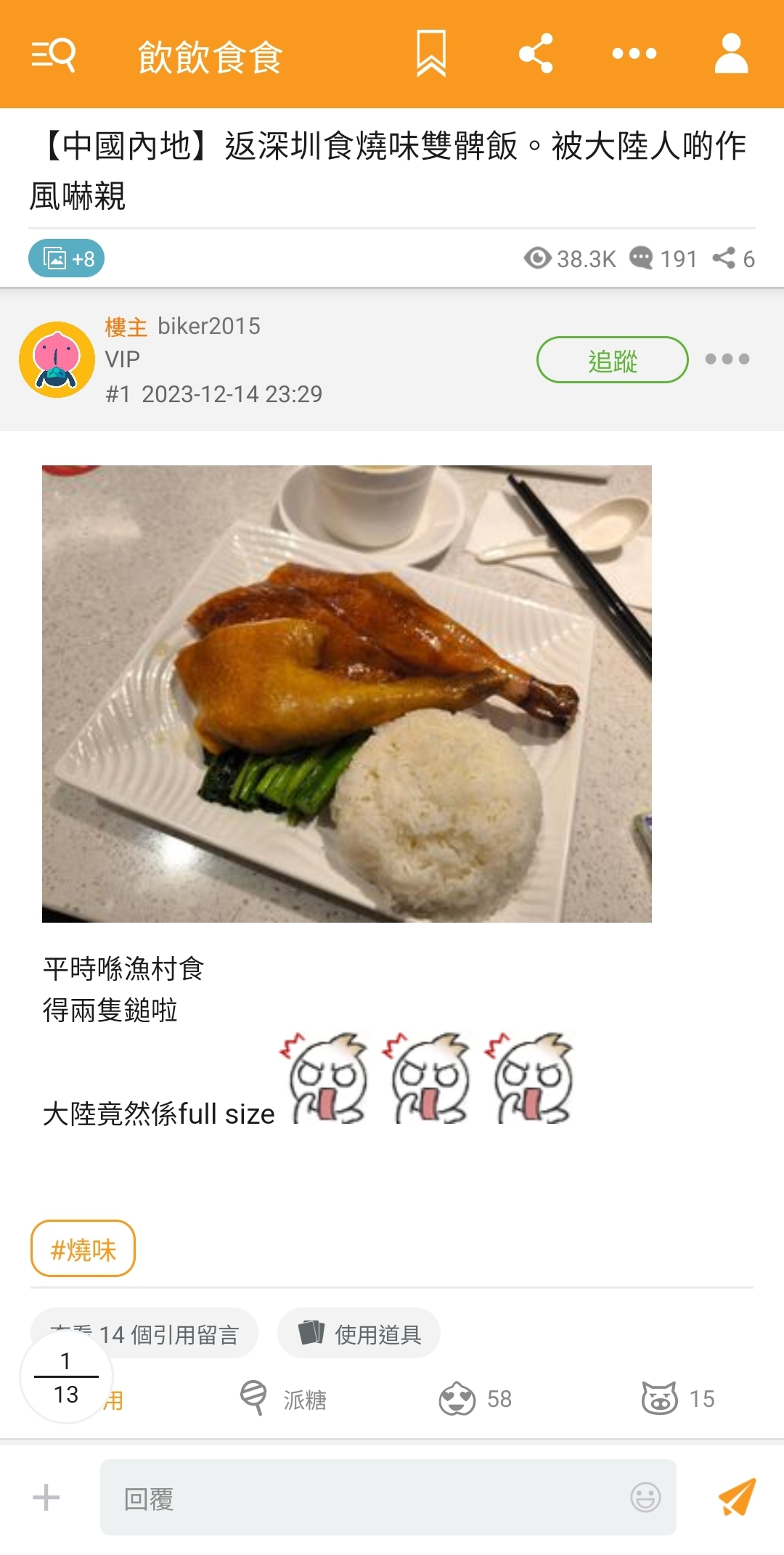The width and height of the screenshot is (784, 1555).
Task: Tap 使用道具 button
Action: point(359,1333)
